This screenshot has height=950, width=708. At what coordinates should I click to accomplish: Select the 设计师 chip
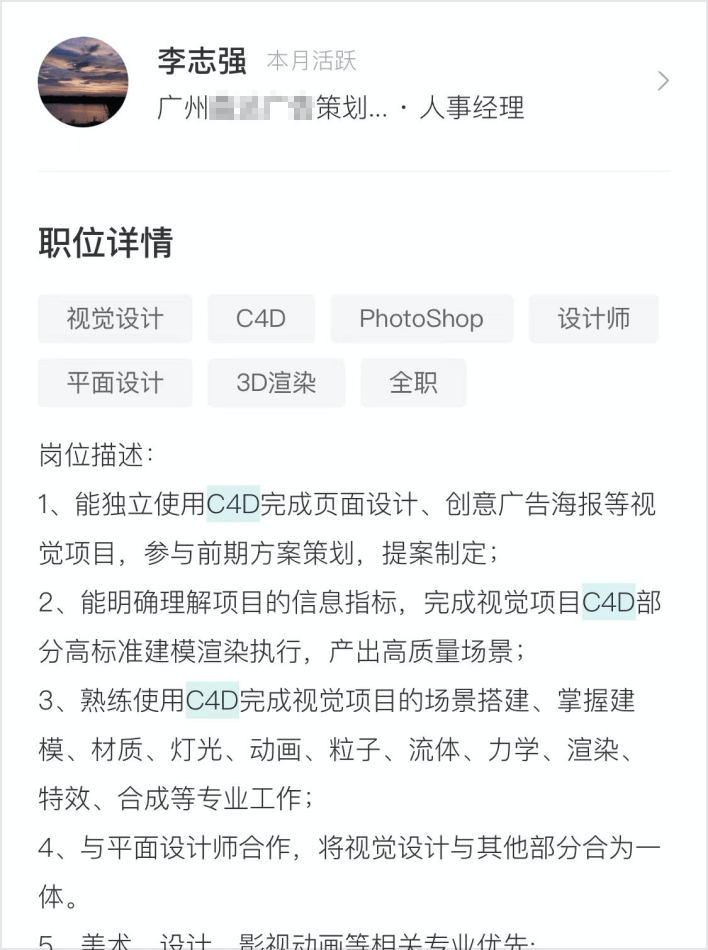593,319
